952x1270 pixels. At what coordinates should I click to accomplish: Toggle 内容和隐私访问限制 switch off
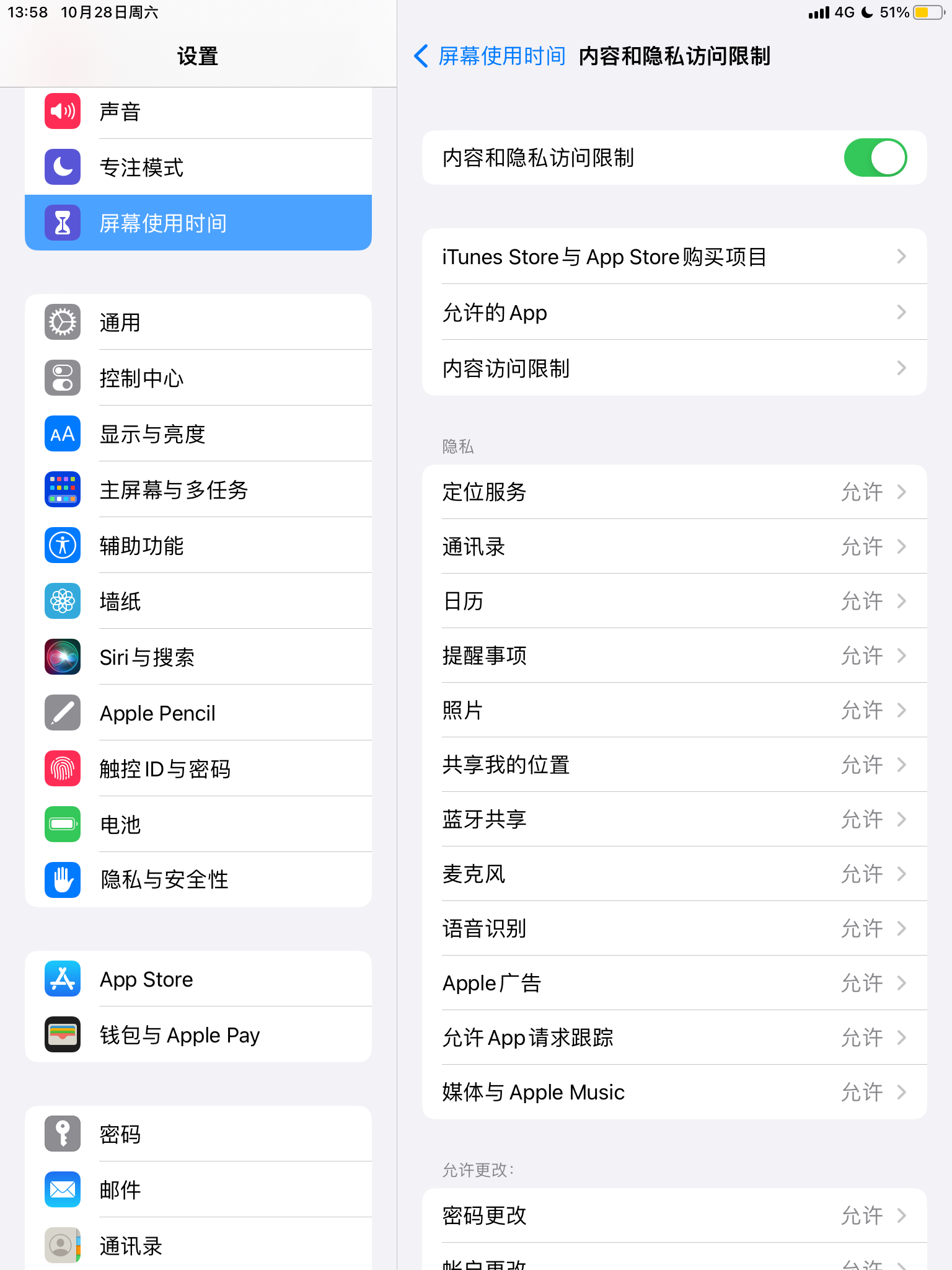[x=875, y=158]
